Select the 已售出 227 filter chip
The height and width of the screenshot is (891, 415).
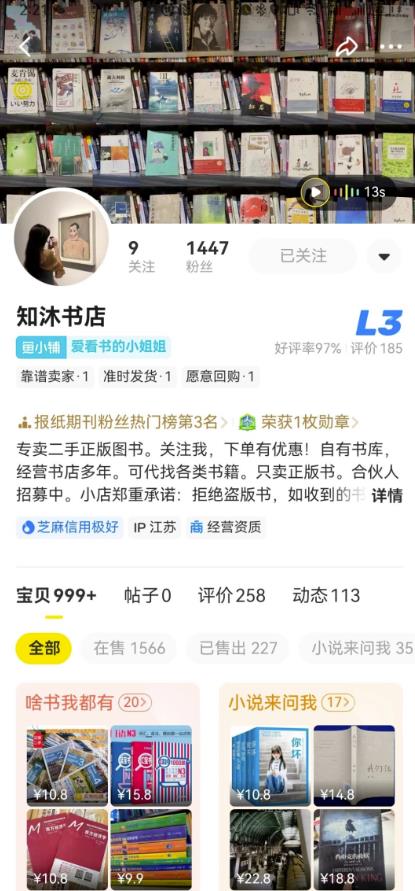pyautogui.click(x=238, y=648)
